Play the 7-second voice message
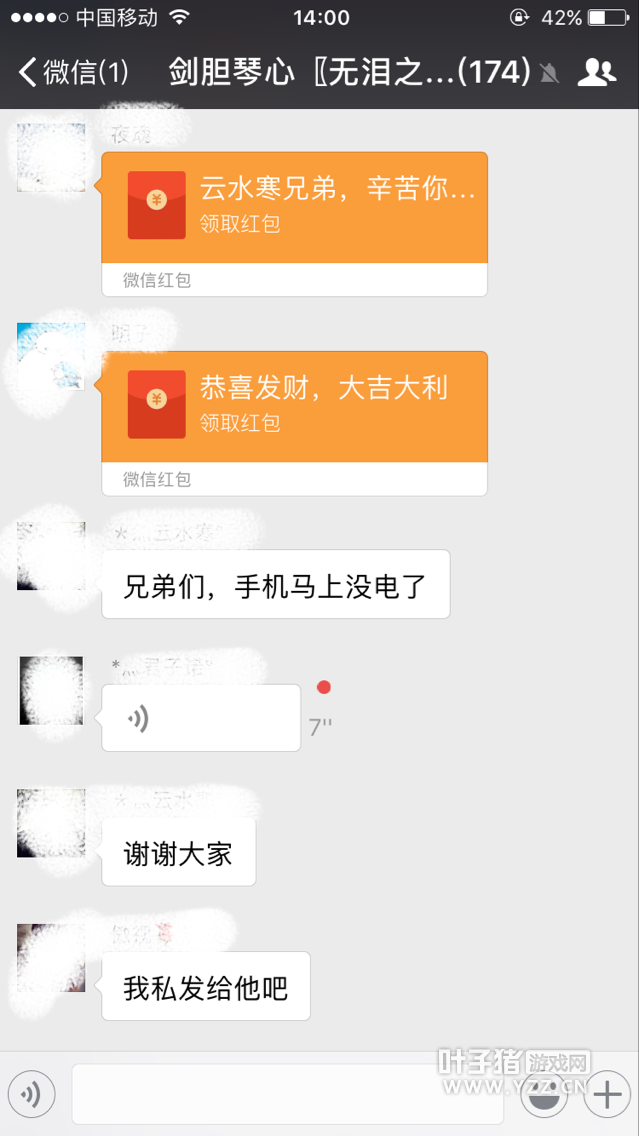639x1136 pixels. 200,718
